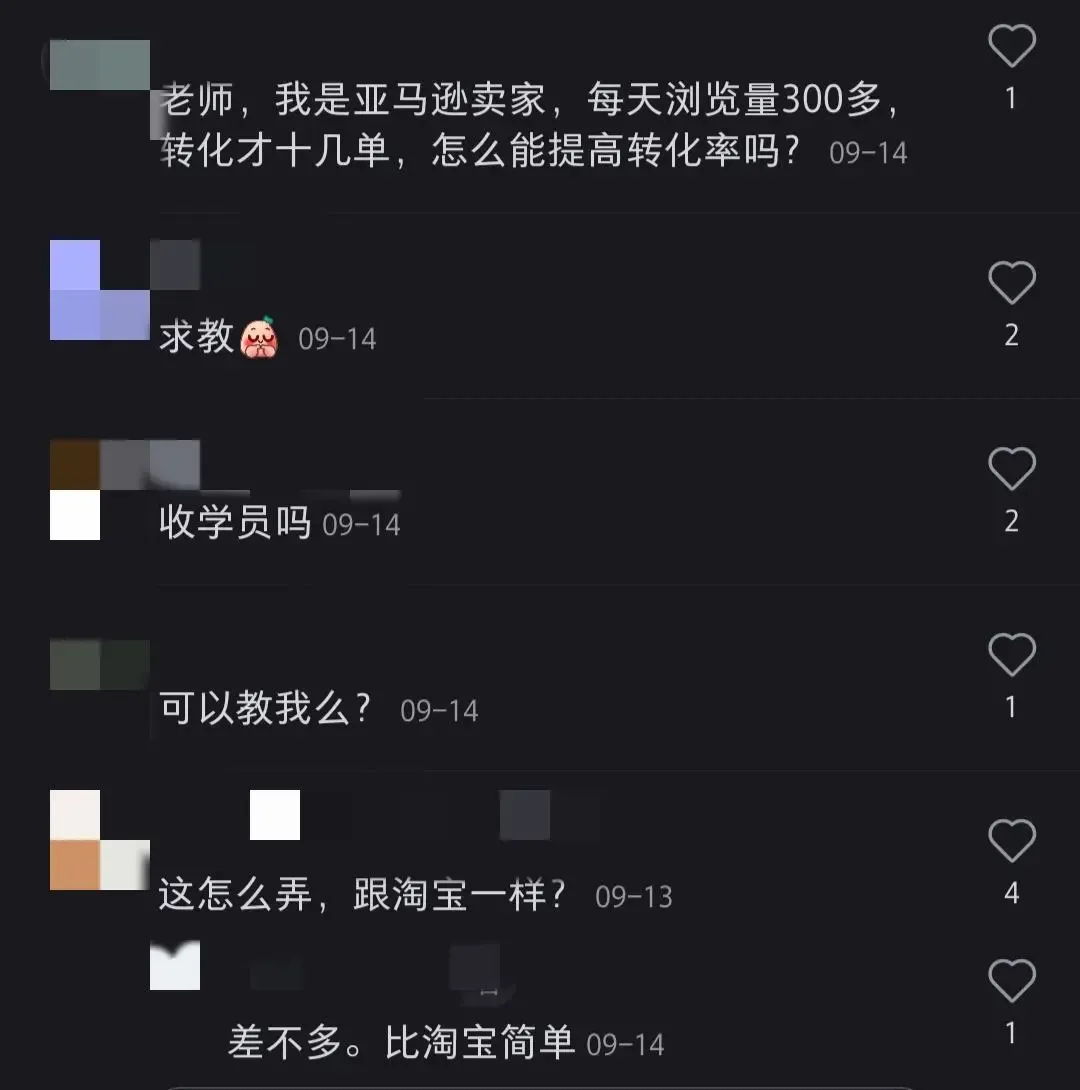Like the 求教 comment
The image size is (1080, 1090).
pyautogui.click(x=1011, y=284)
